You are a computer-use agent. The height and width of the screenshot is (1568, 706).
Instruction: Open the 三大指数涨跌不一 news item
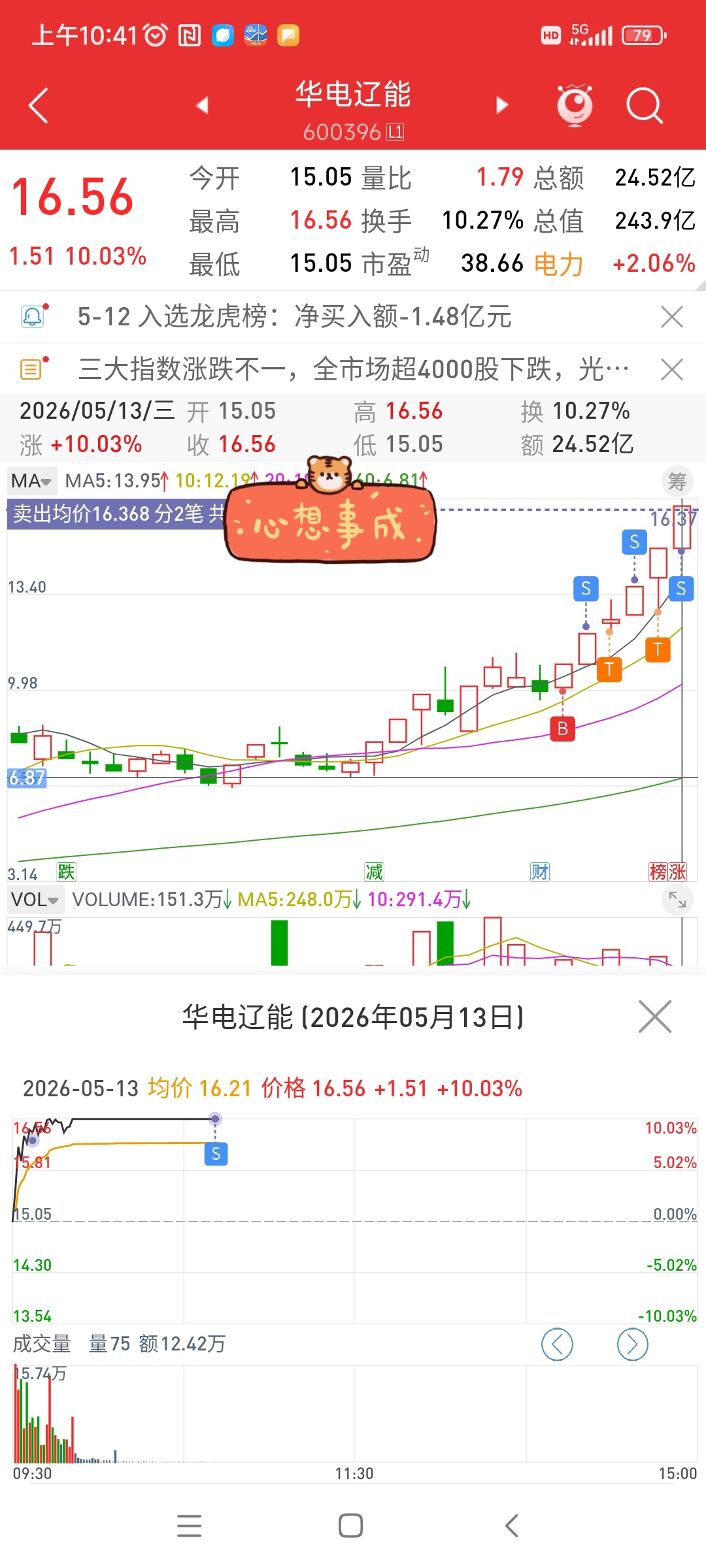pos(353,370)
